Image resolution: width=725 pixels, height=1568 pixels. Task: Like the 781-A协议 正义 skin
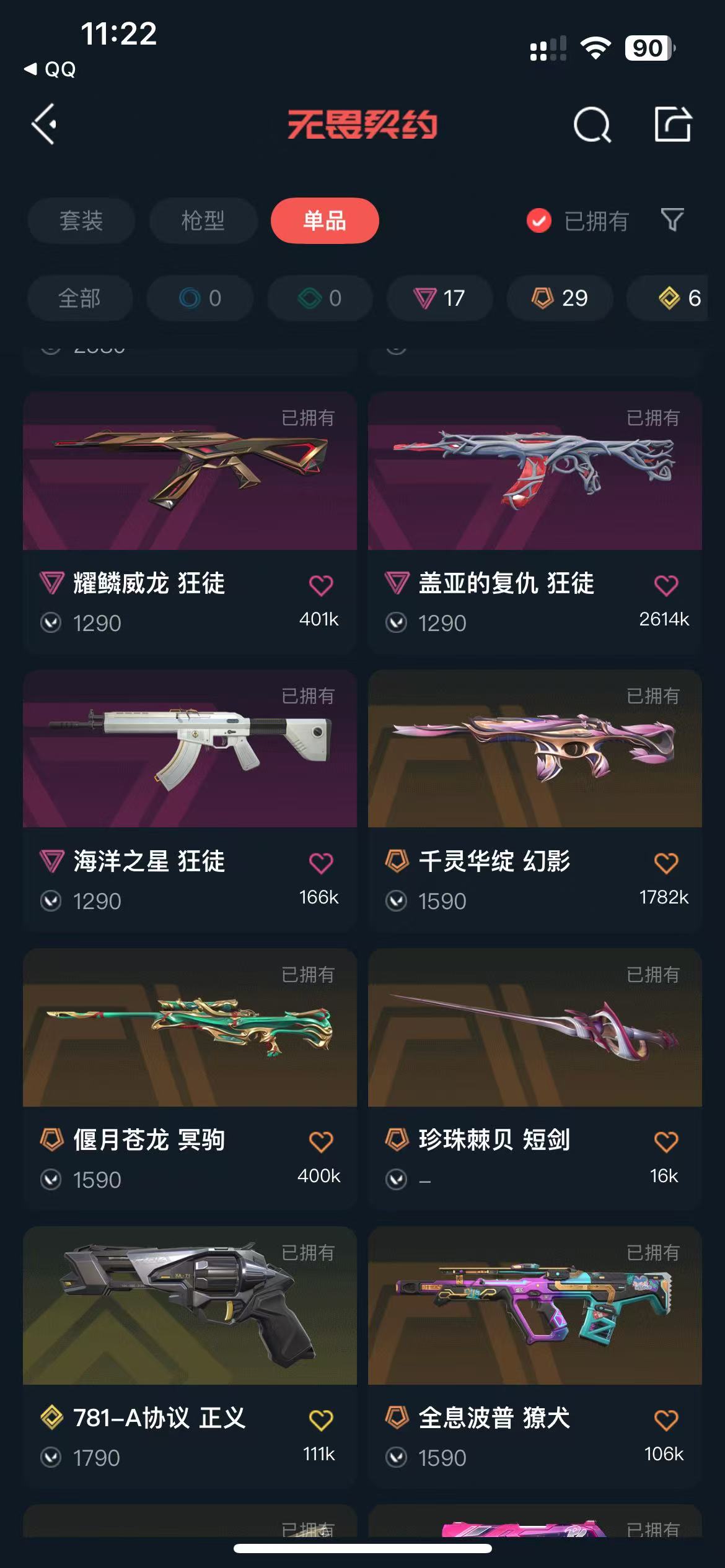[x=321, y=1420]
